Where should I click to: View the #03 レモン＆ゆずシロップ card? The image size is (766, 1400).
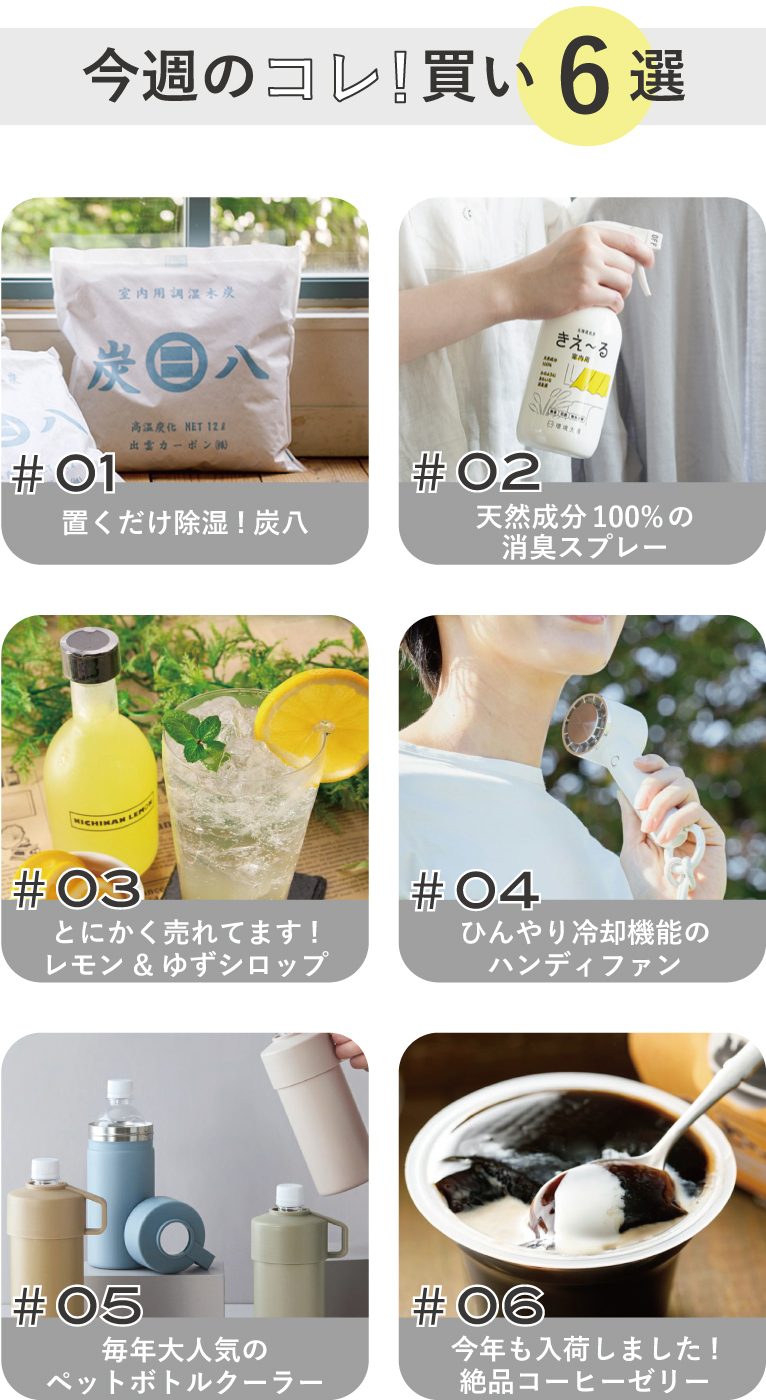[184, 798]
